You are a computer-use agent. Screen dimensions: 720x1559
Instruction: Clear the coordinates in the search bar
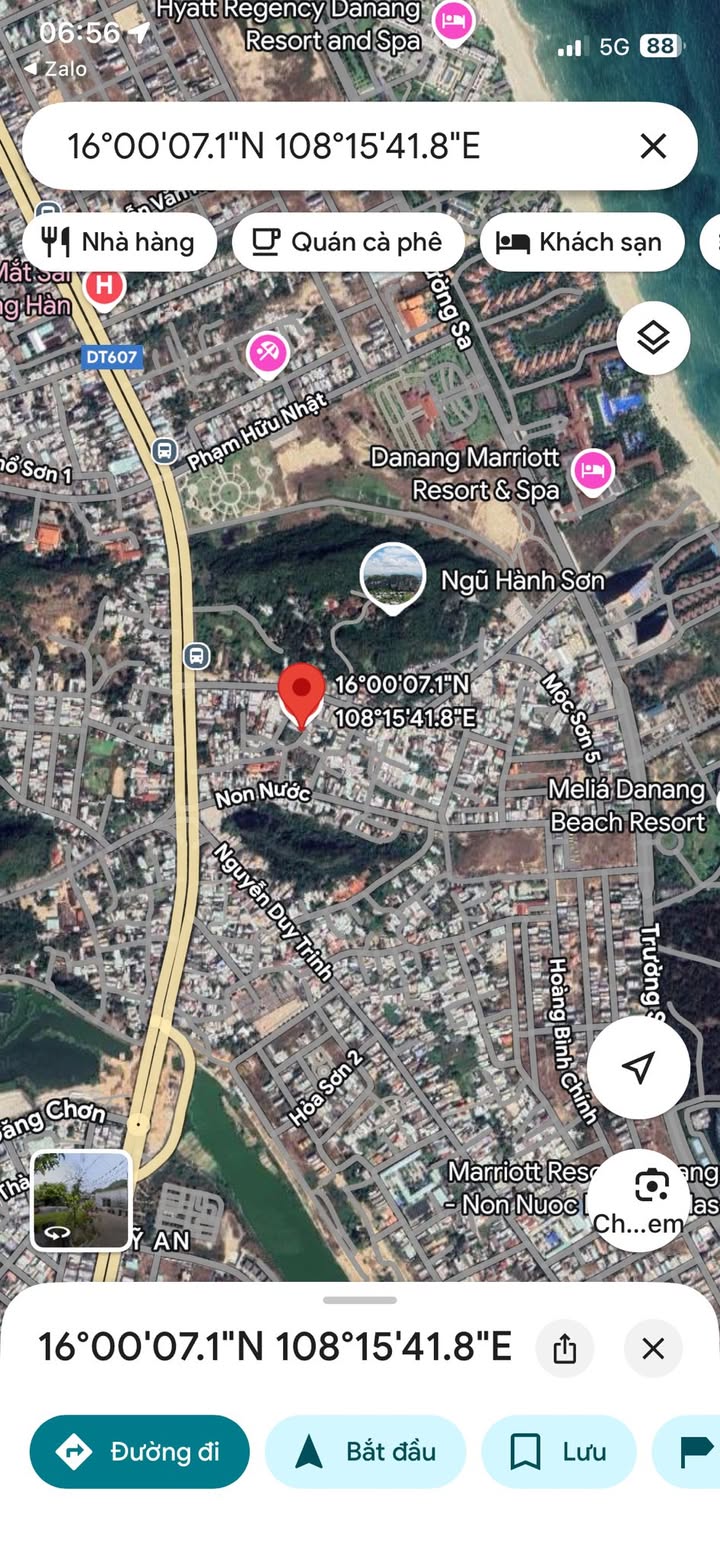pyautogui.click(x=653, y=147)
